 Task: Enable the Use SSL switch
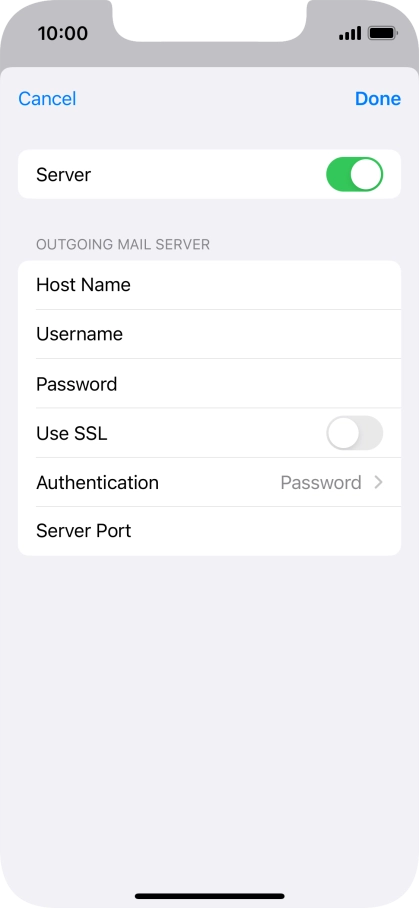tap(354, 433)
